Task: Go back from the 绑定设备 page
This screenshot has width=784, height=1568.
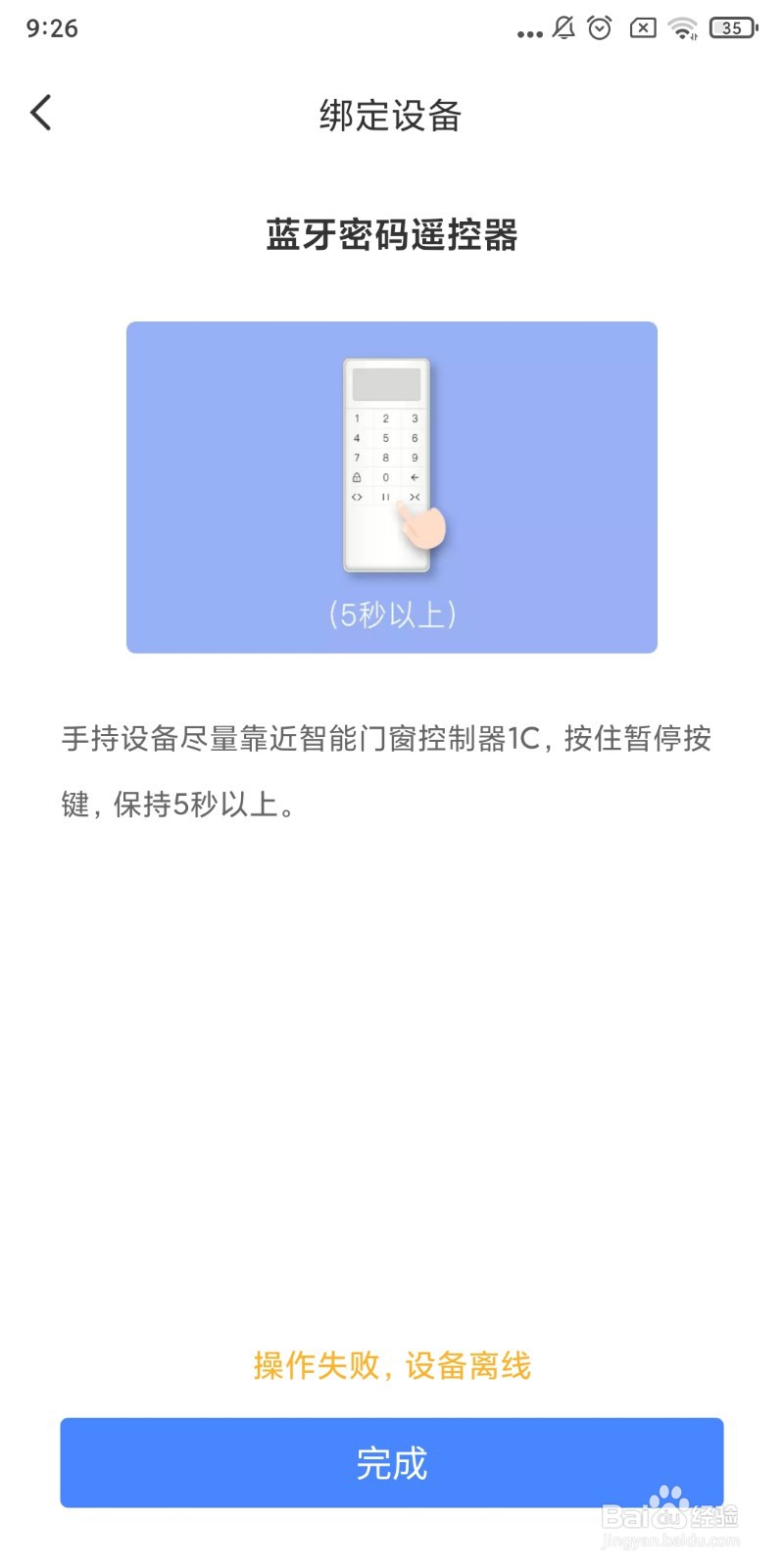Action: tap(41, 114)
